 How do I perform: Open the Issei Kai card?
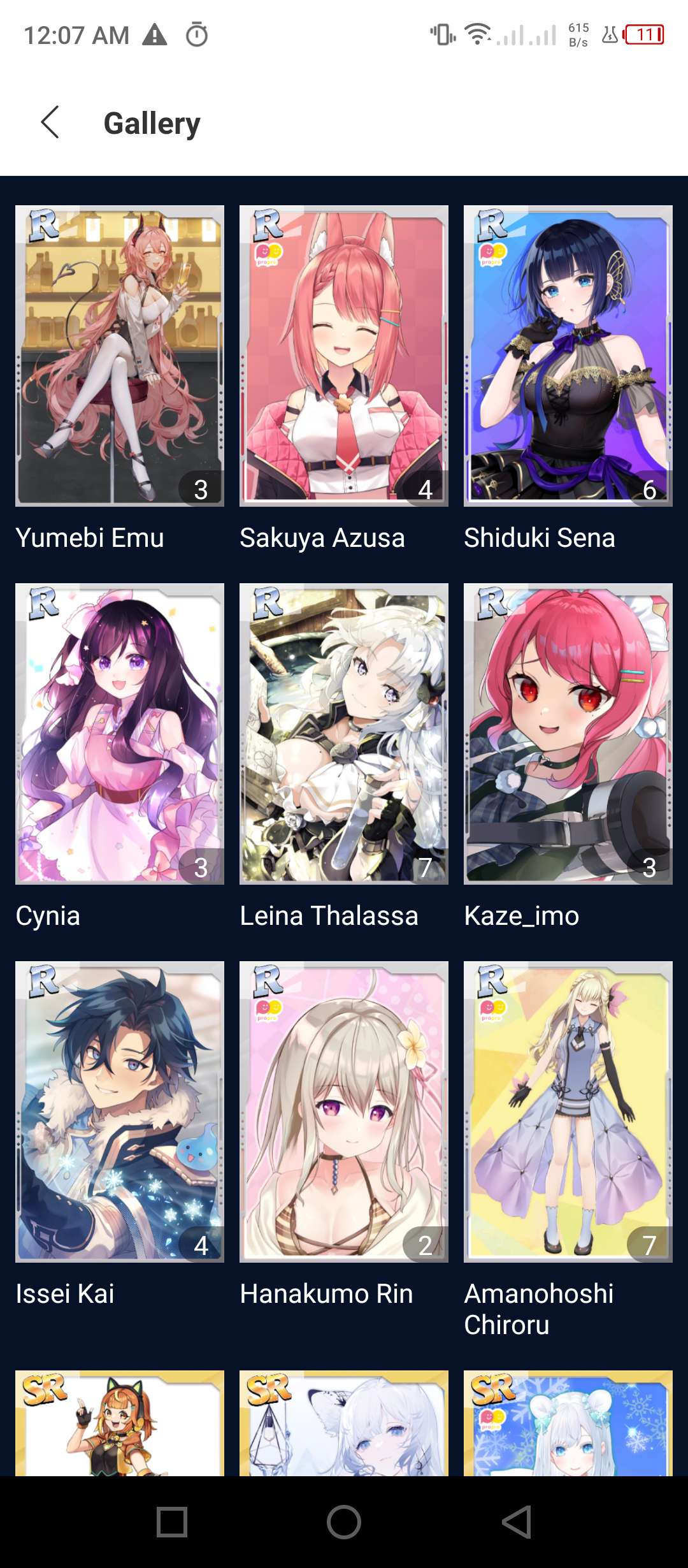point(120,1112)
